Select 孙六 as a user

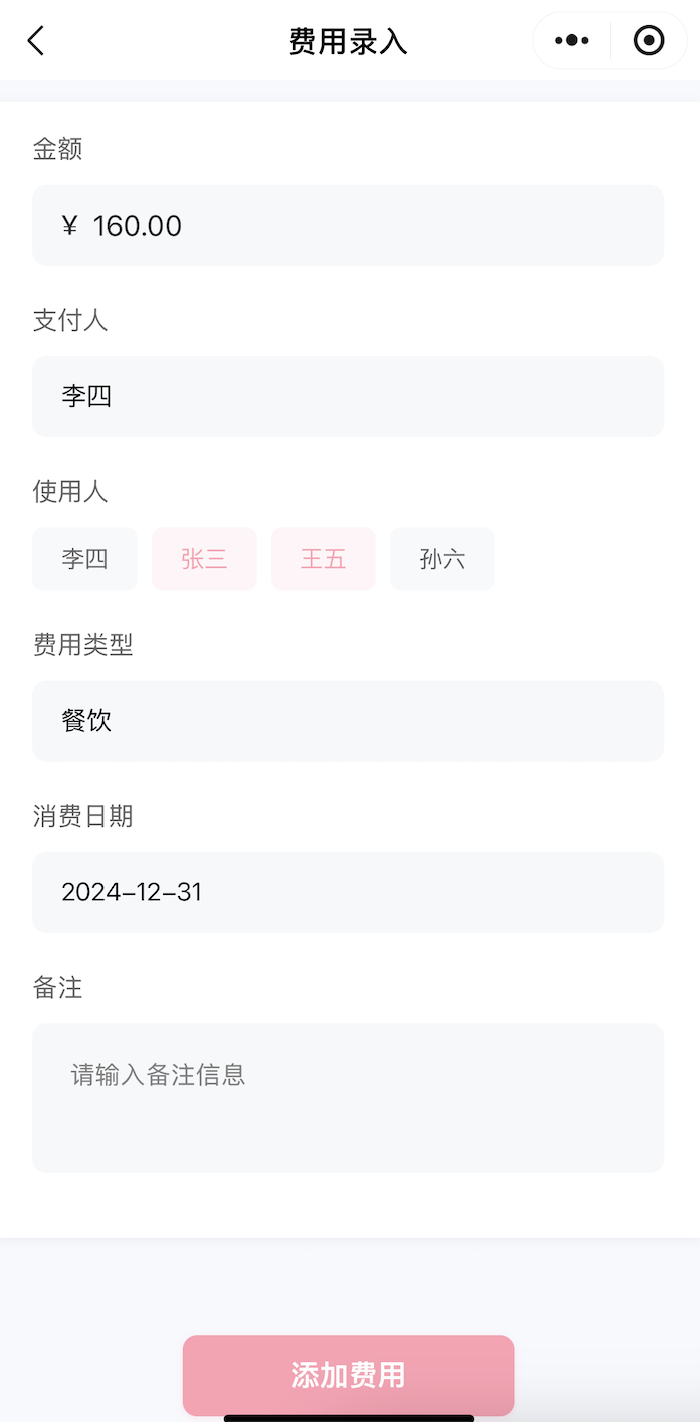[442, 559]
